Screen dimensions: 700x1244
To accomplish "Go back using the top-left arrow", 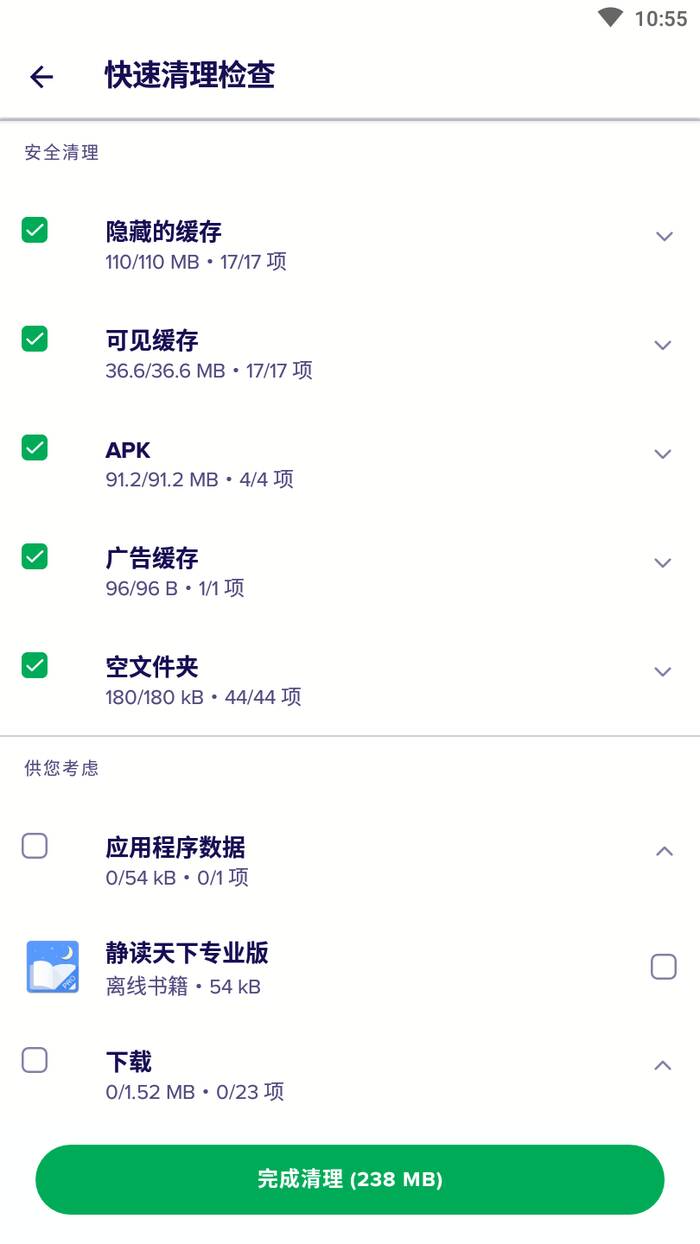I will [41, 76].
